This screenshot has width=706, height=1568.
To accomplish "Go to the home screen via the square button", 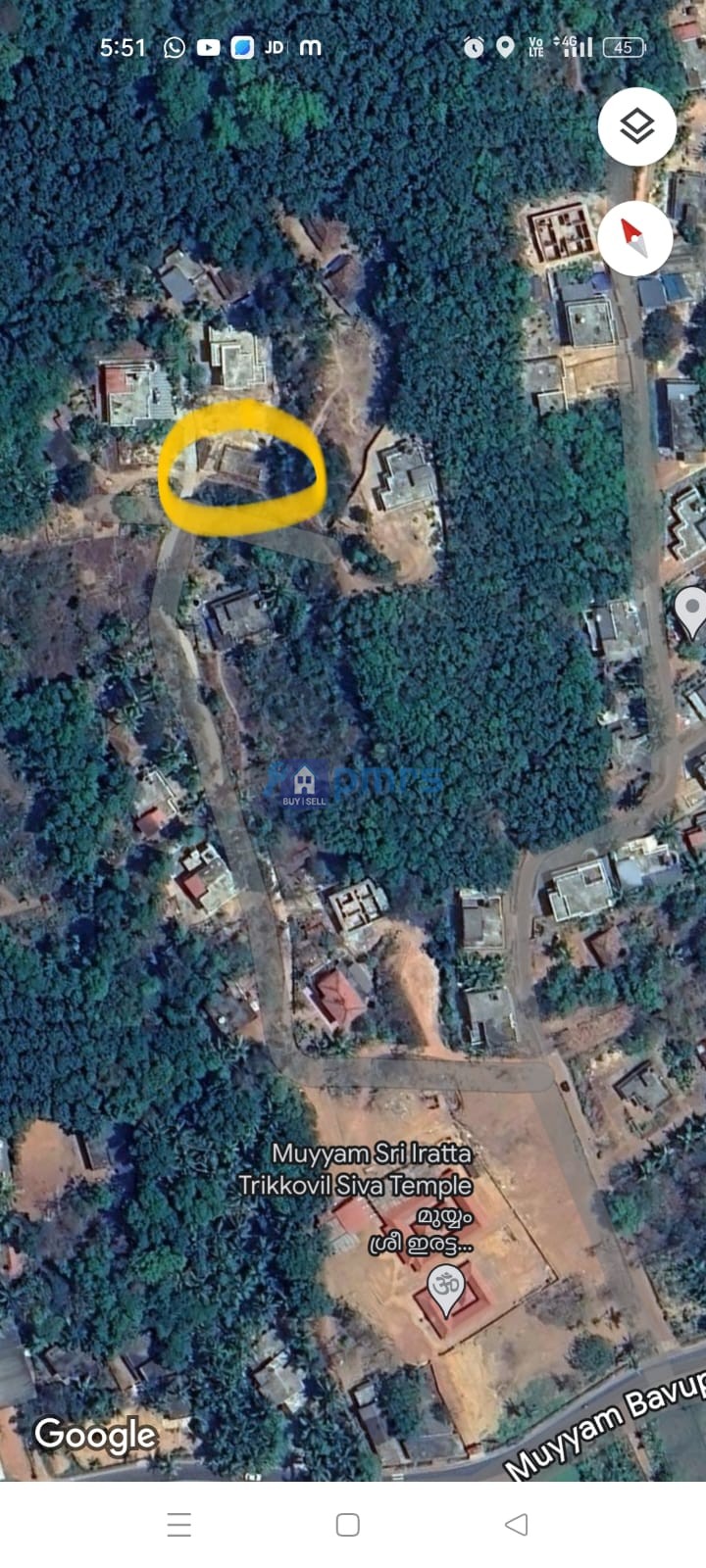I will (348, 1524).
